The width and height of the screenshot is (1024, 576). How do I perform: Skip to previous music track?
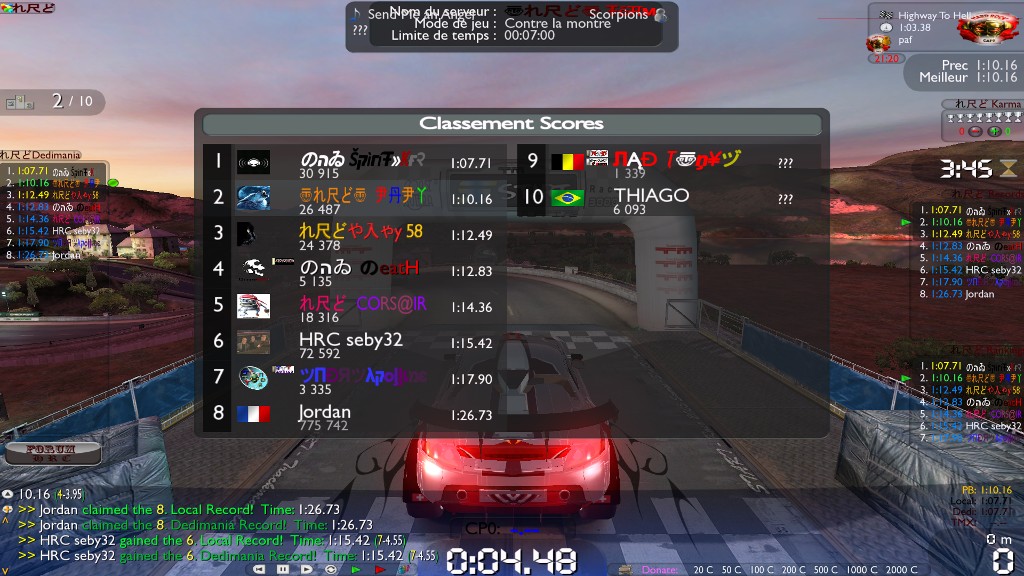tap(259, 569)
